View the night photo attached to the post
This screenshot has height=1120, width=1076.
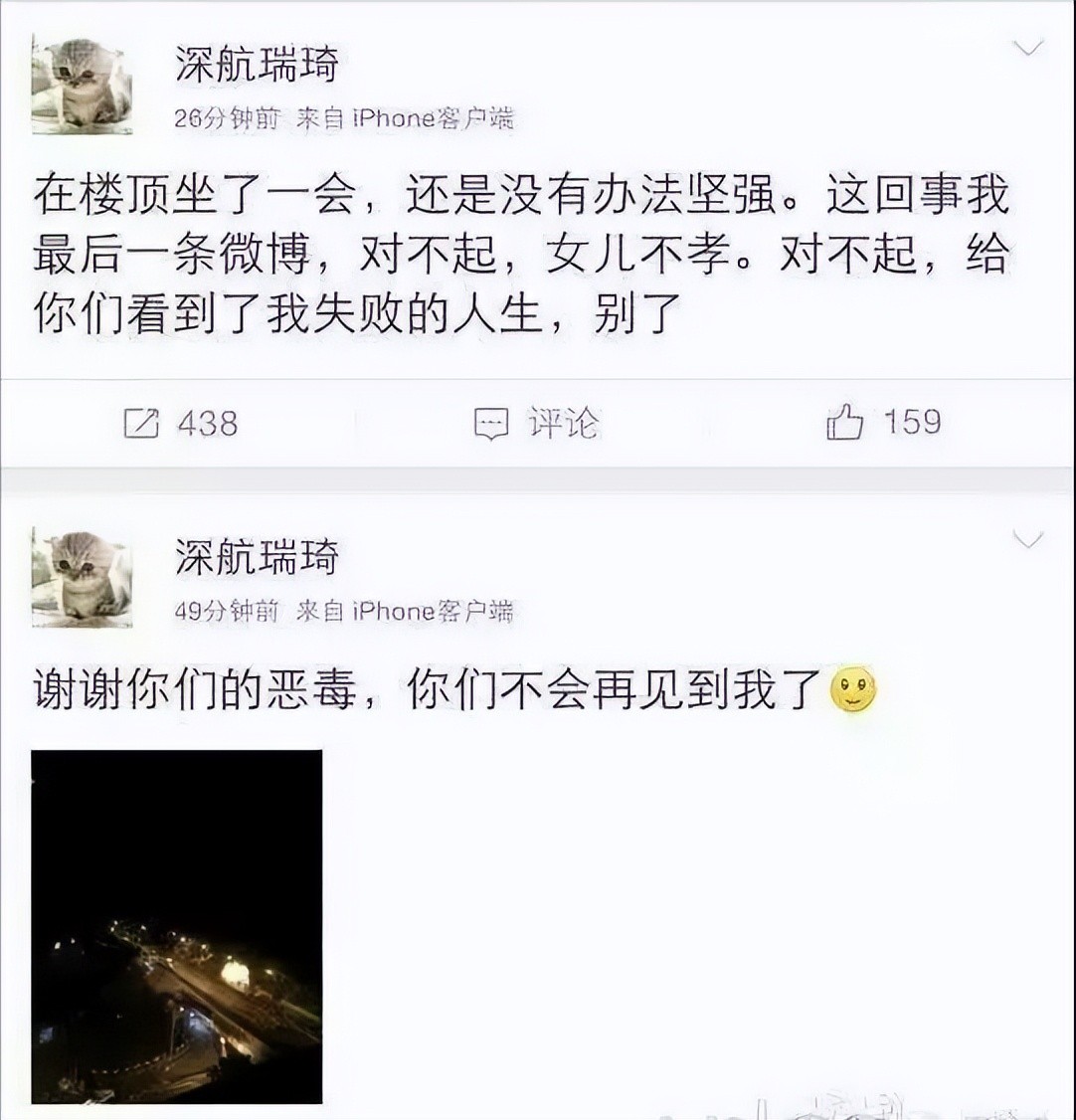tap(177, 927)
